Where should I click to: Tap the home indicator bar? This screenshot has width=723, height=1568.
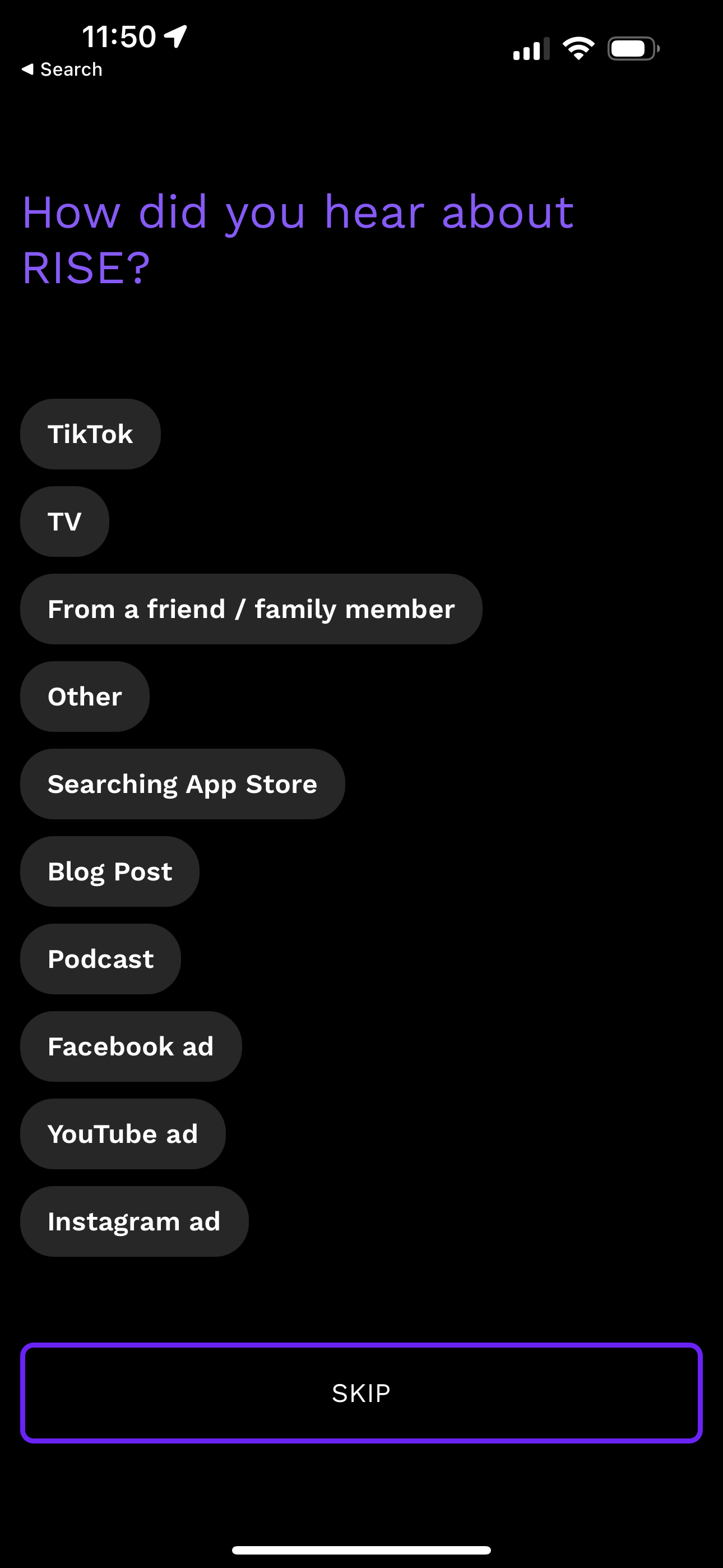361,1548
